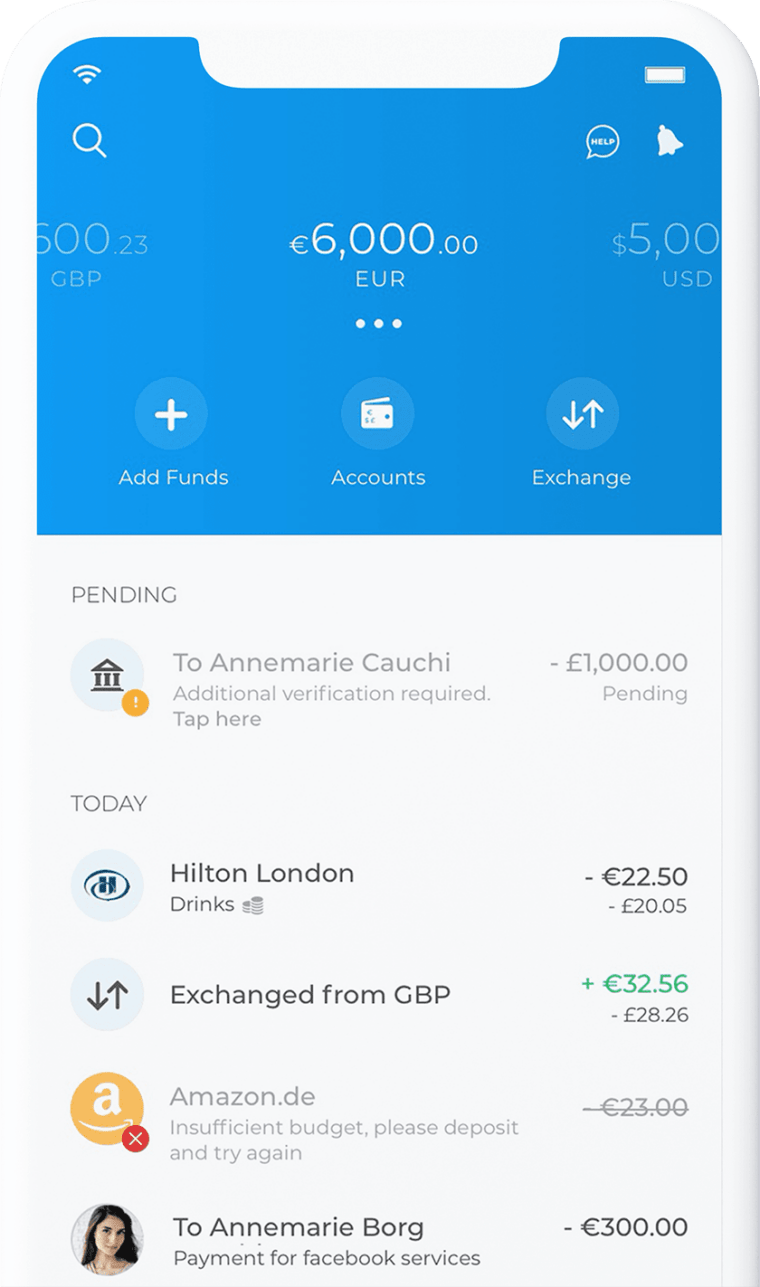
Task: Tap the Wi-Fi status icon
Action: 88,74
